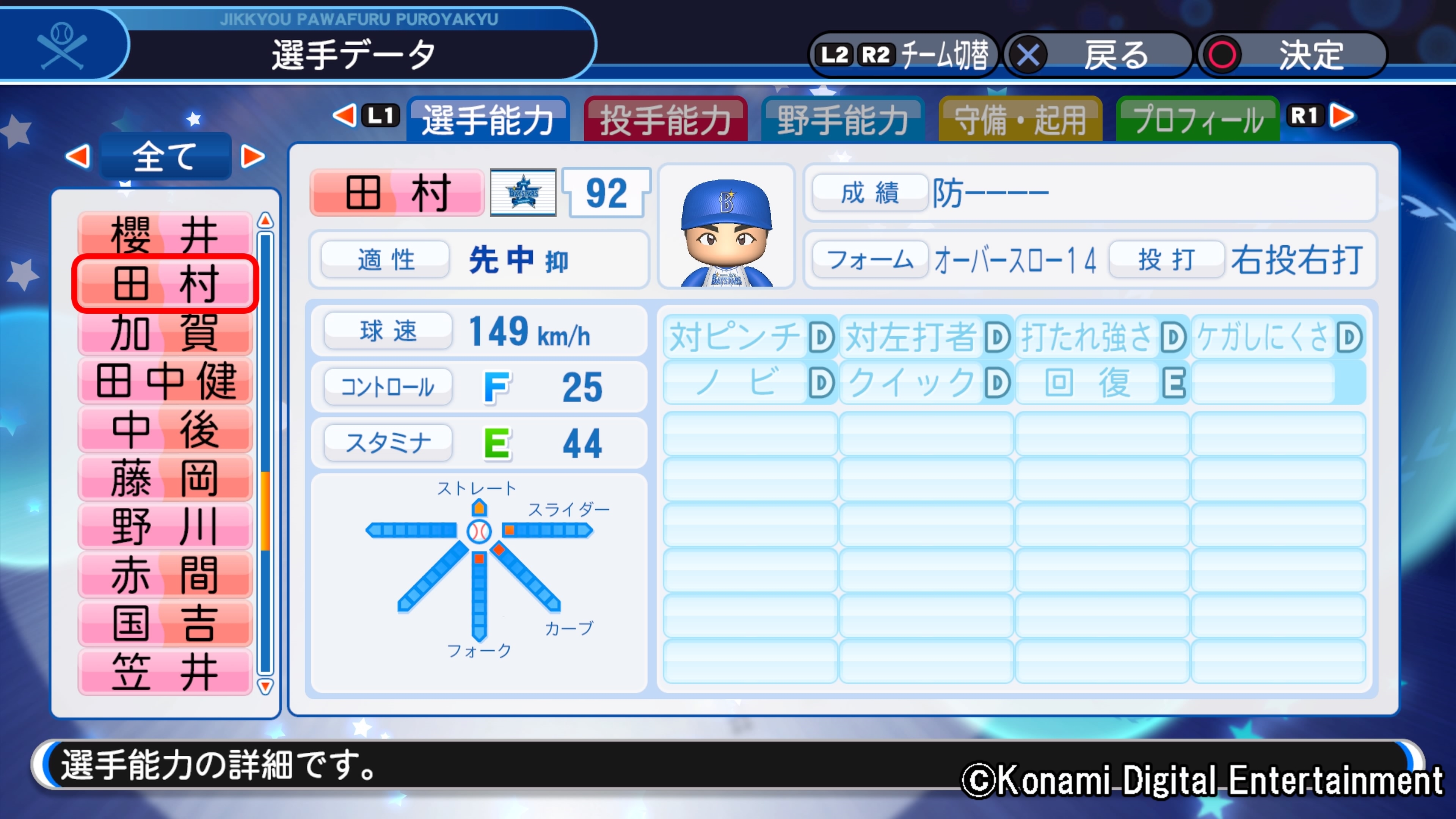Viewport: 1456px width, 819px height.
Task: Choose player 田中健 from the list
Action: click(165, 381)
